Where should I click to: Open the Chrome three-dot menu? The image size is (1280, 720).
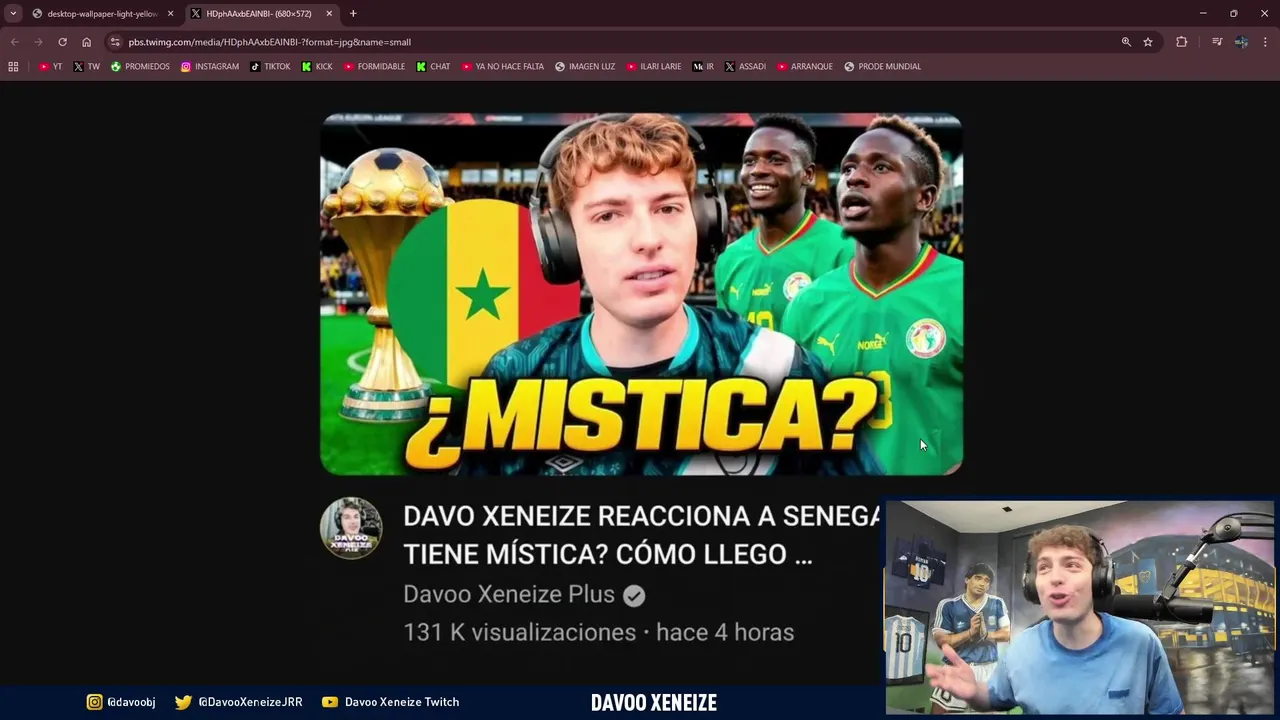tap(1265, 42)
